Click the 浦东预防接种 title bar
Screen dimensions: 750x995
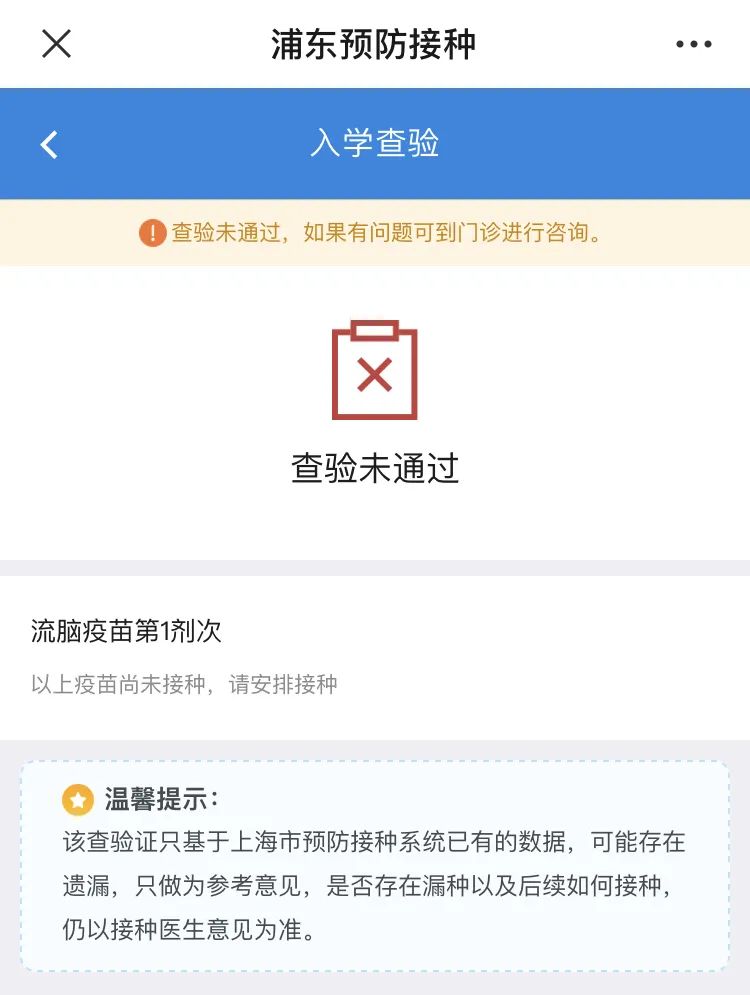coord(375,44)
